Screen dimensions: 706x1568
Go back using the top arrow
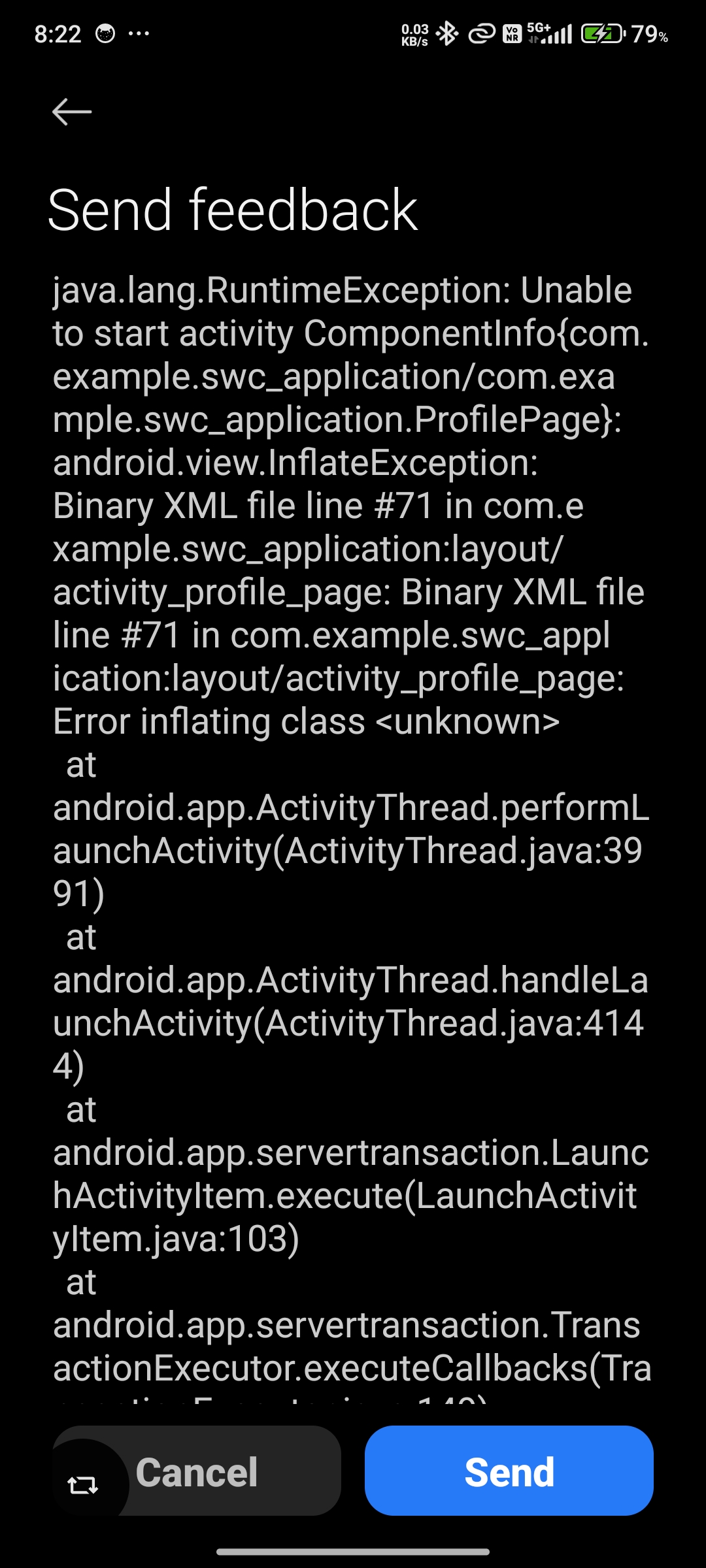point(72,112)
